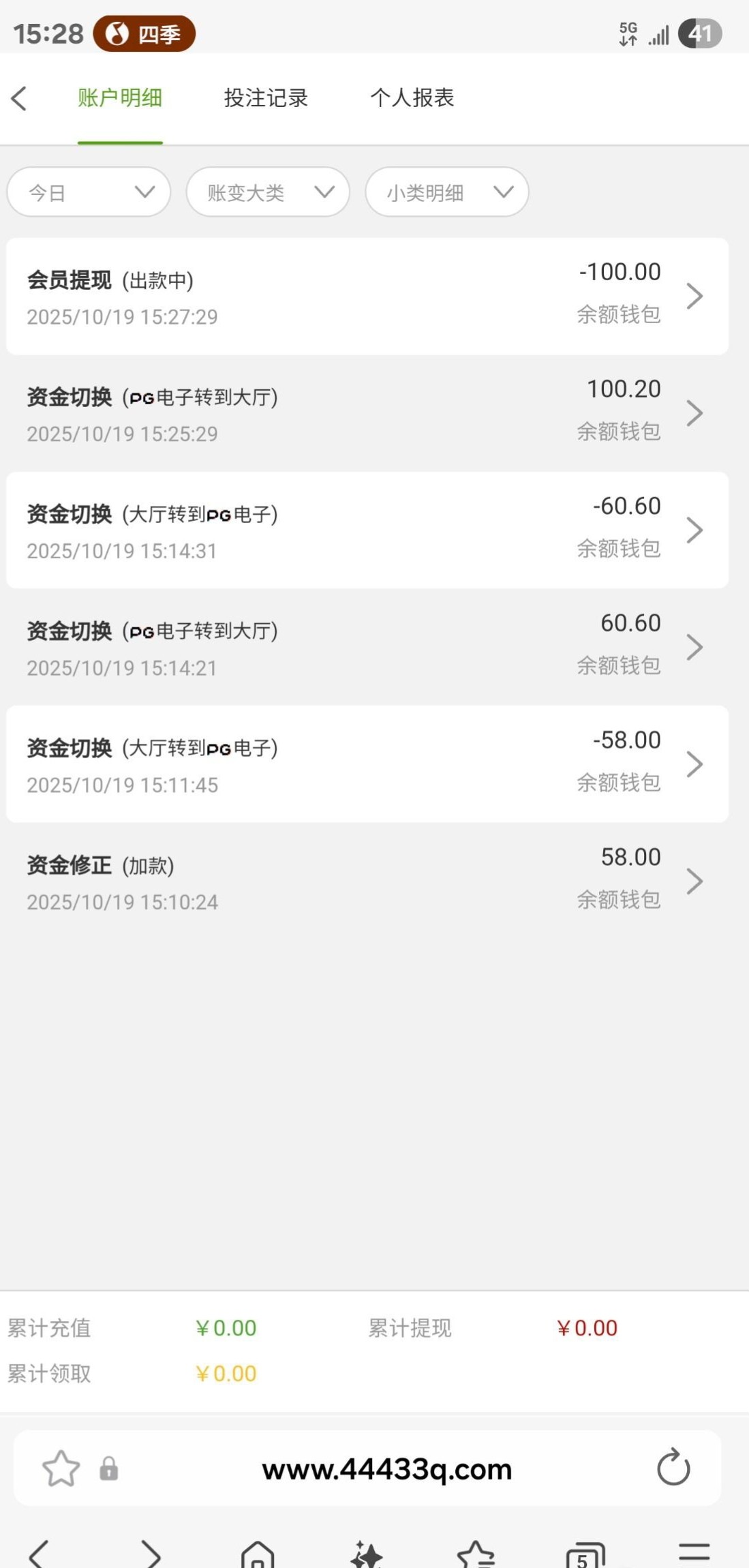Open the 资金修正 加款 58.00 record
Image resolution: width=749 pixels, height=1568 pixels.
(367, 881)
